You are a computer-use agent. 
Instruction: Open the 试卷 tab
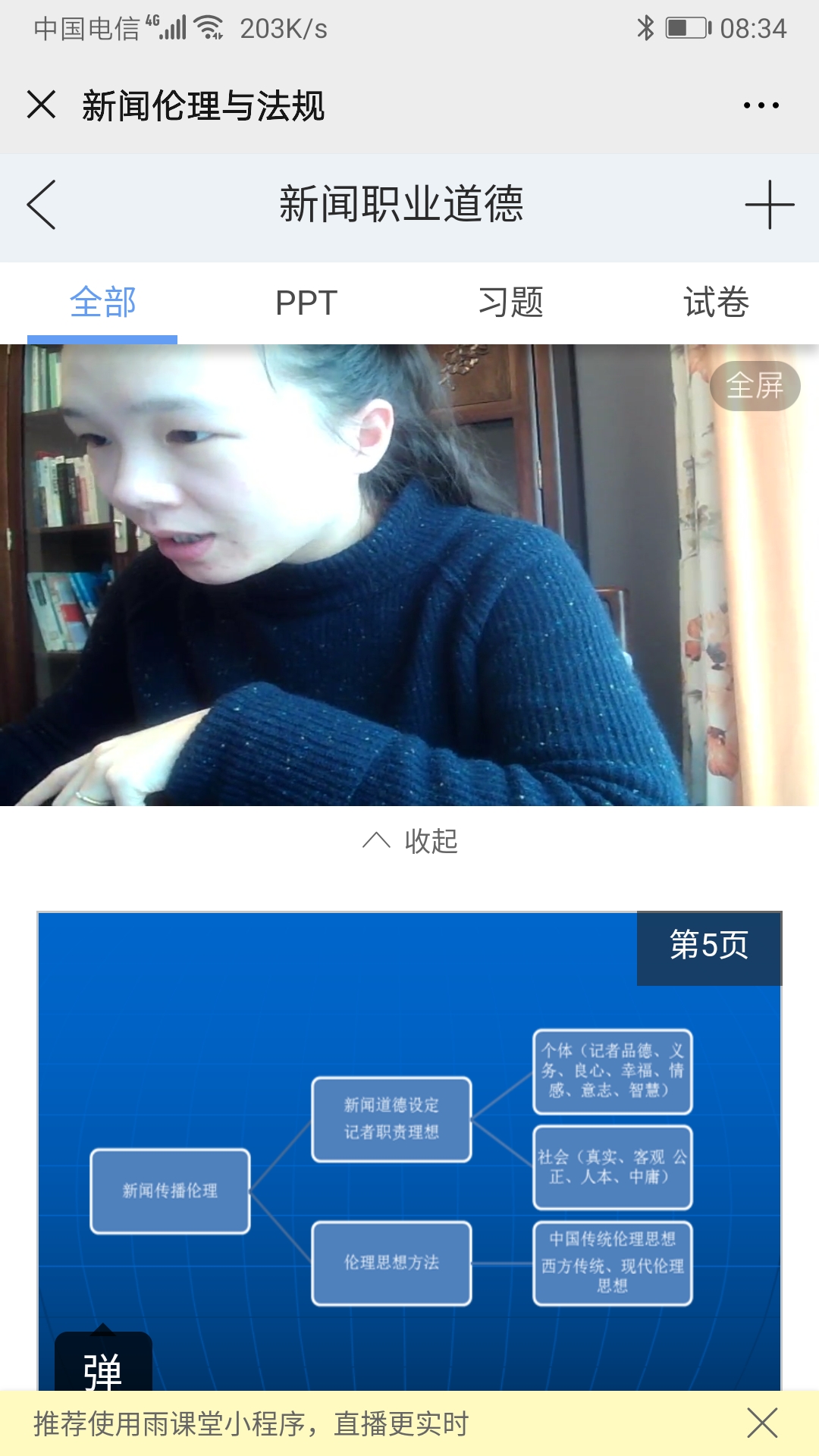click(716, 303)
